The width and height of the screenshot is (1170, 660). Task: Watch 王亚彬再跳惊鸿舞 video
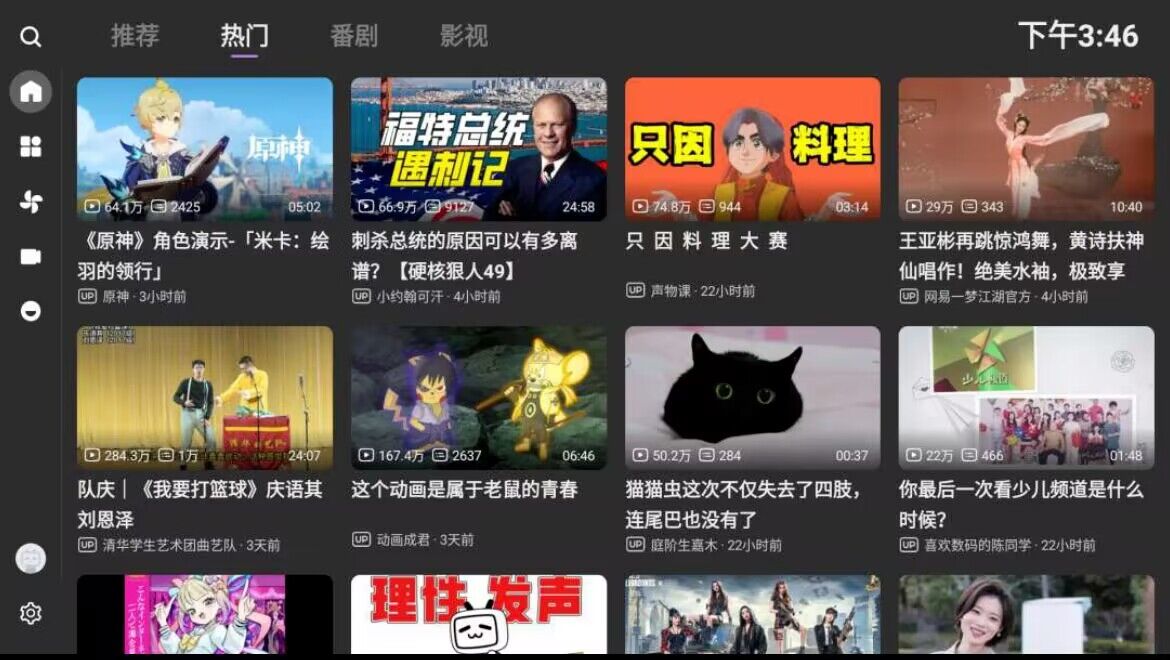coord(1026,149)
